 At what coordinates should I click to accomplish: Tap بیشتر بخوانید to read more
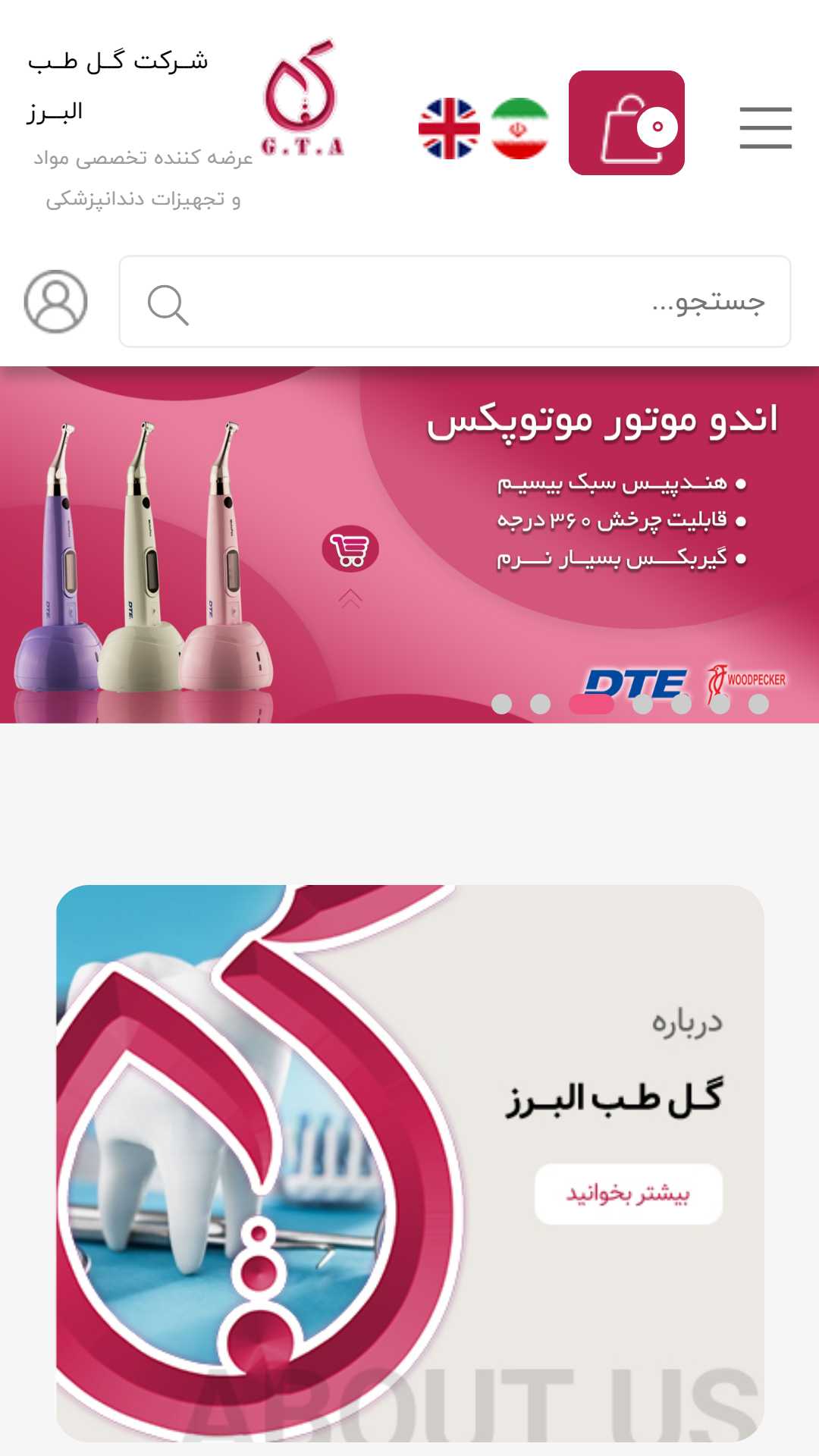coord(628,1194)
